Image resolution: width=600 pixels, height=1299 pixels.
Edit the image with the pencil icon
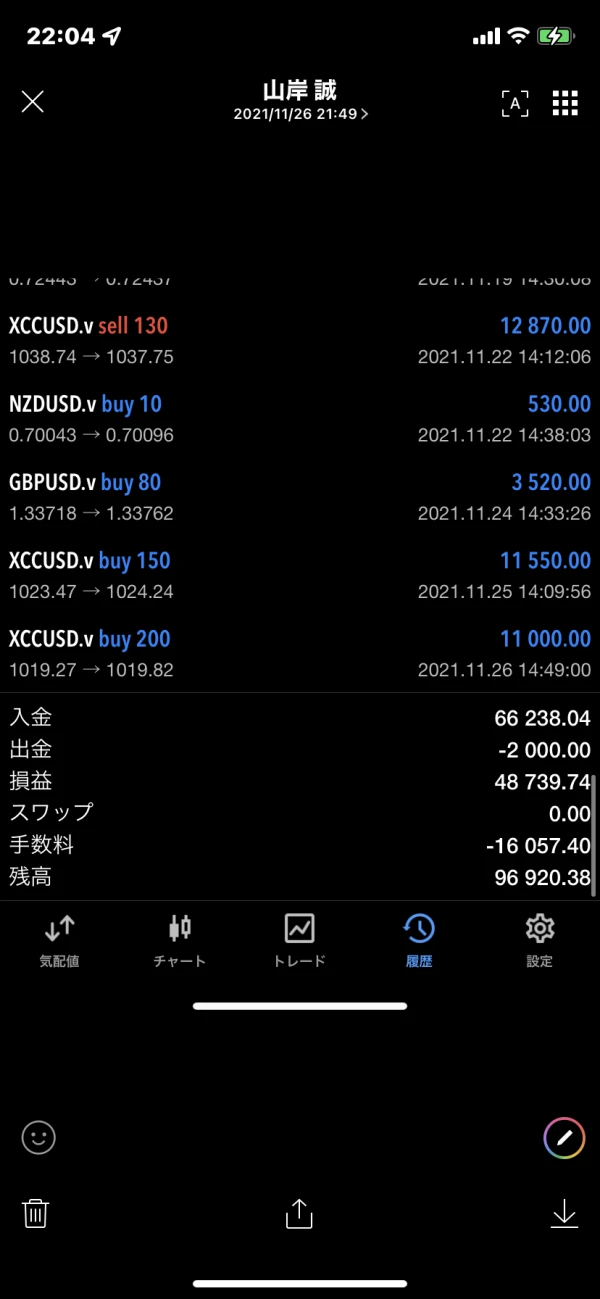(x=564, y=1137)
